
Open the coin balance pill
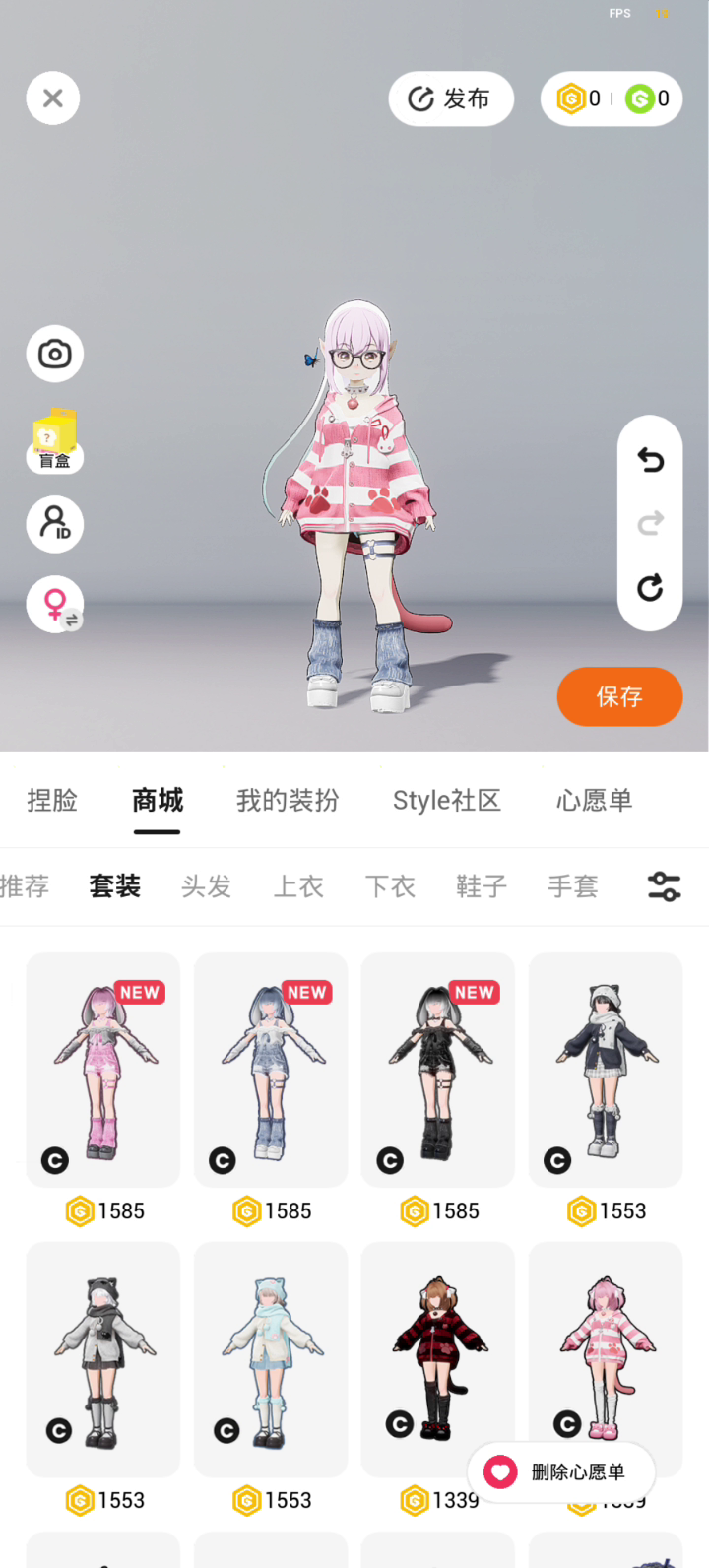click(612, 98)
